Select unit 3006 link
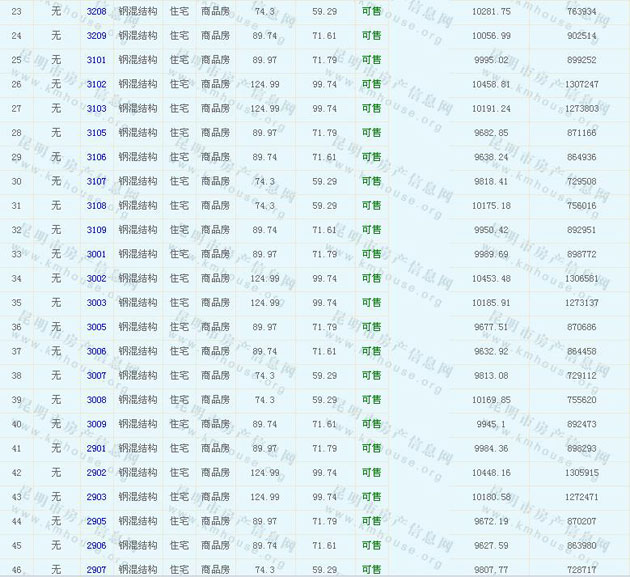Image resolution: width=630 pixels, height=577 pixels. pyautogui.click(x=96, y=351)
